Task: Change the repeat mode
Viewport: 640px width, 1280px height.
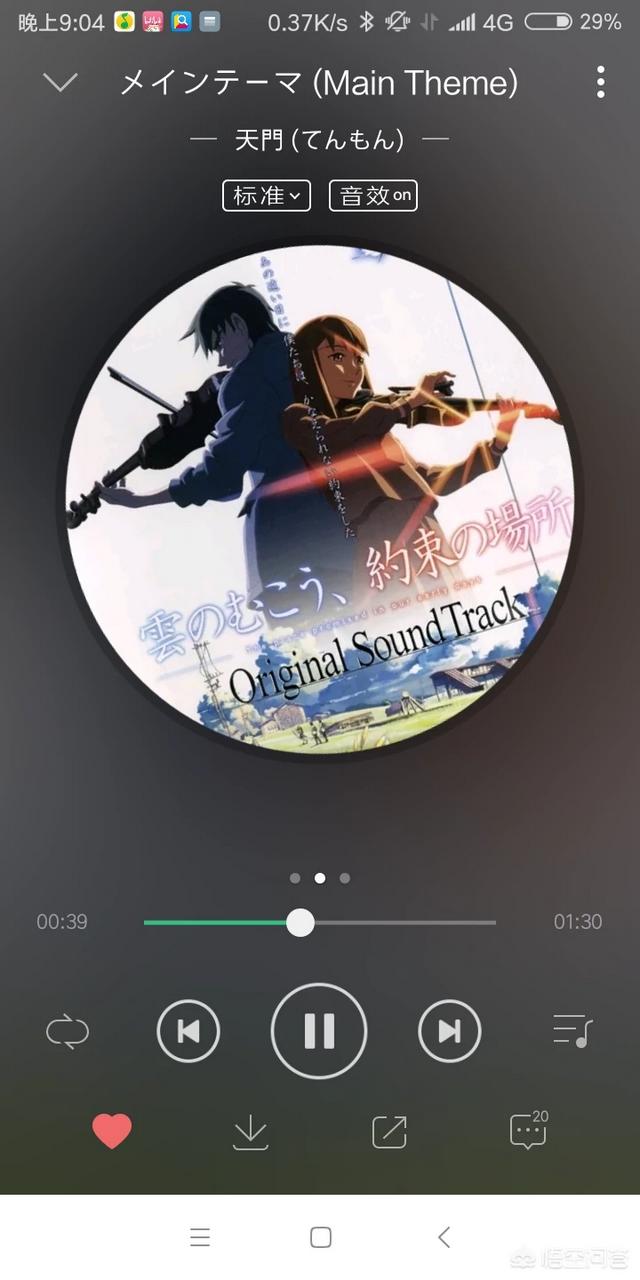Action: click(x=68, y=1031)
